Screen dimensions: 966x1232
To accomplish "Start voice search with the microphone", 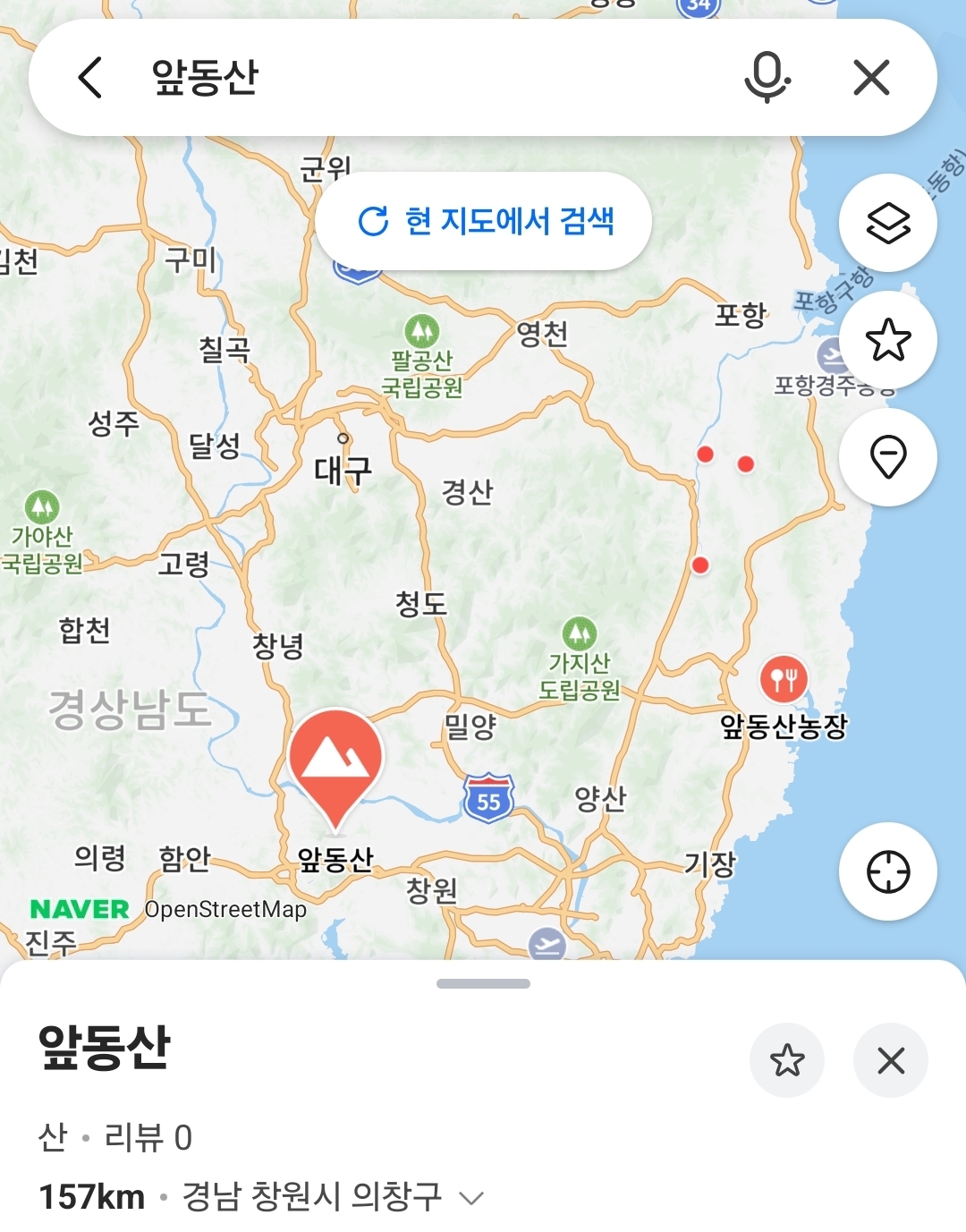I will pos(767,77).
